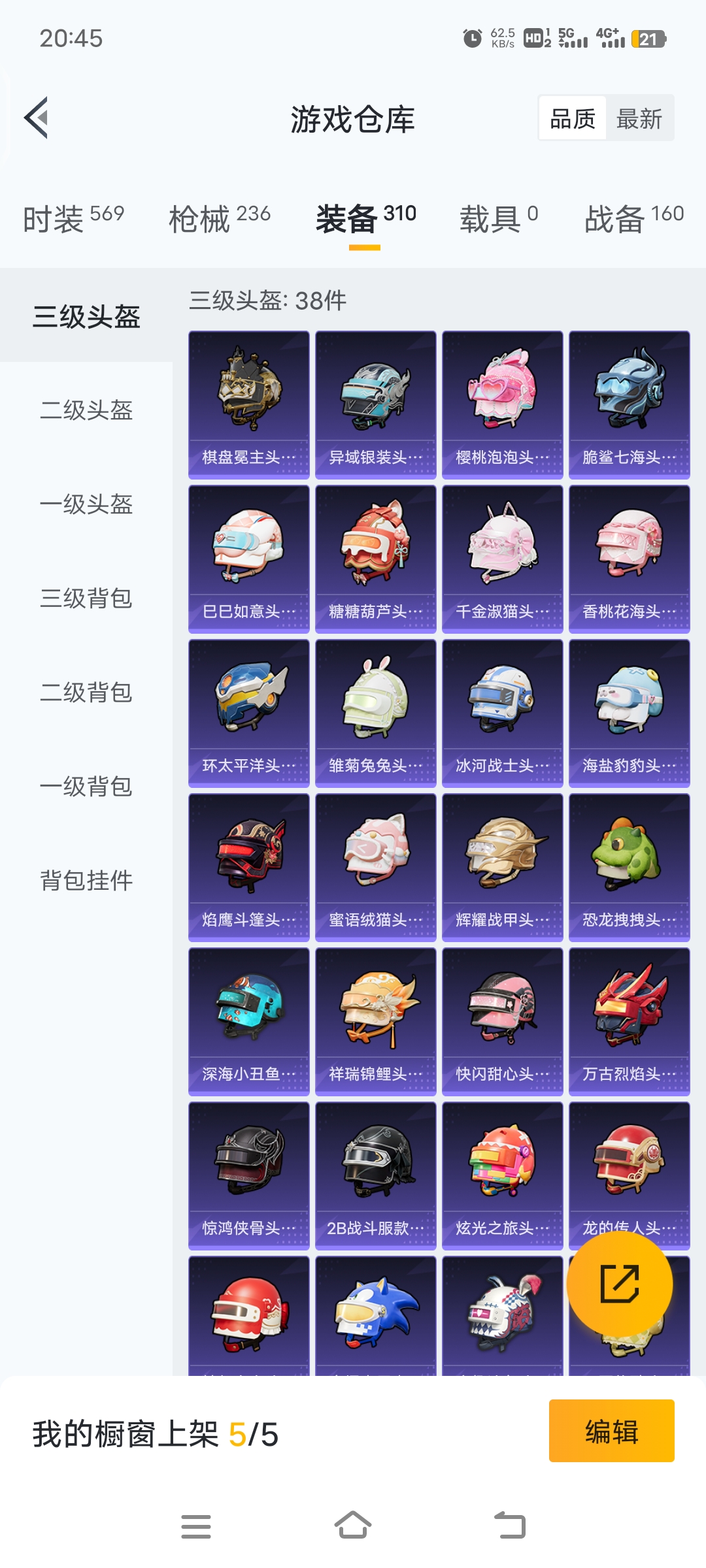Open the 战备 tab
The height and width of the screenshot is (1568, 706).
pos(634,218)
